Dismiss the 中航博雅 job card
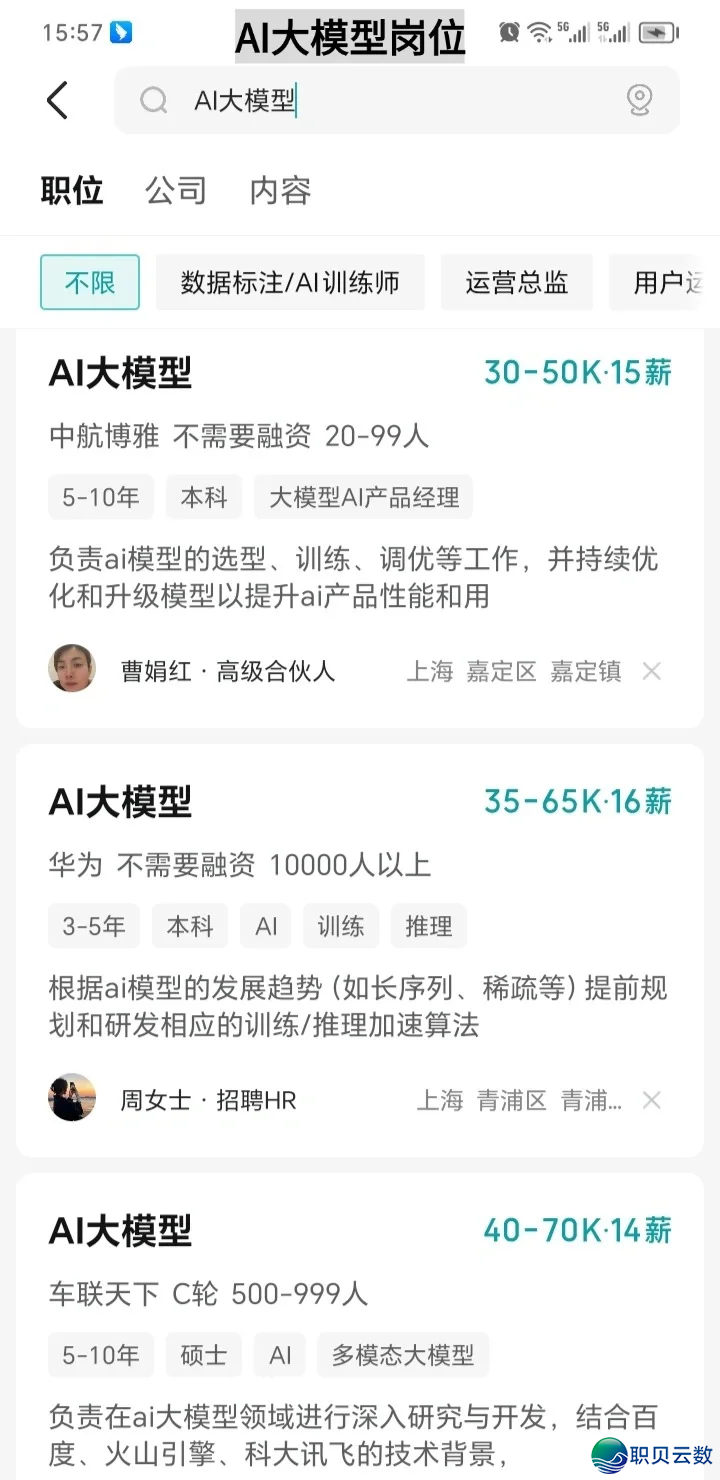 pyautogui.click(x=651, y=670)
